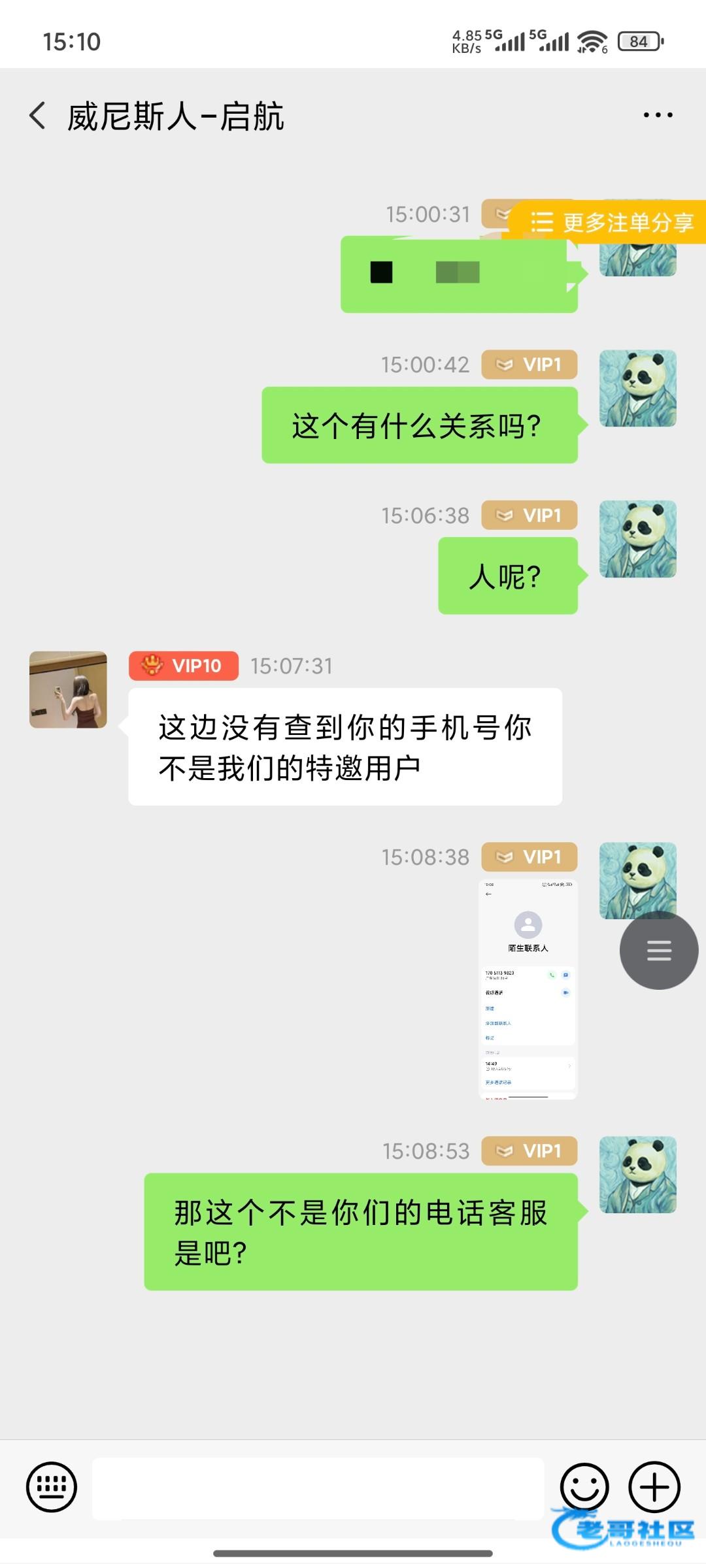Switch to keyboard input mode
Image resolution: width=706 pixels, height=1568 pixels.
52,1487
